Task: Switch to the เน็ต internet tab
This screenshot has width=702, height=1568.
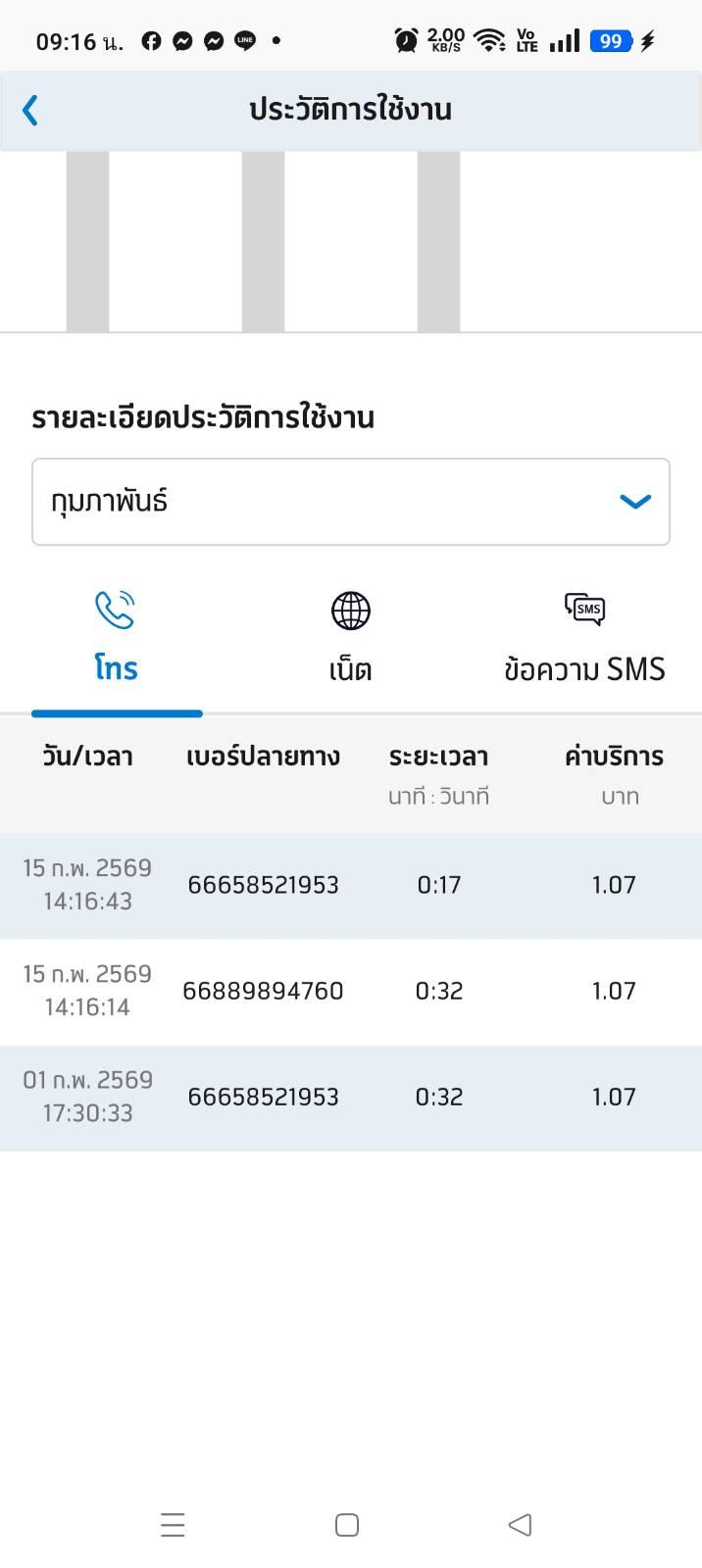Action: click(x=350, y=638)
